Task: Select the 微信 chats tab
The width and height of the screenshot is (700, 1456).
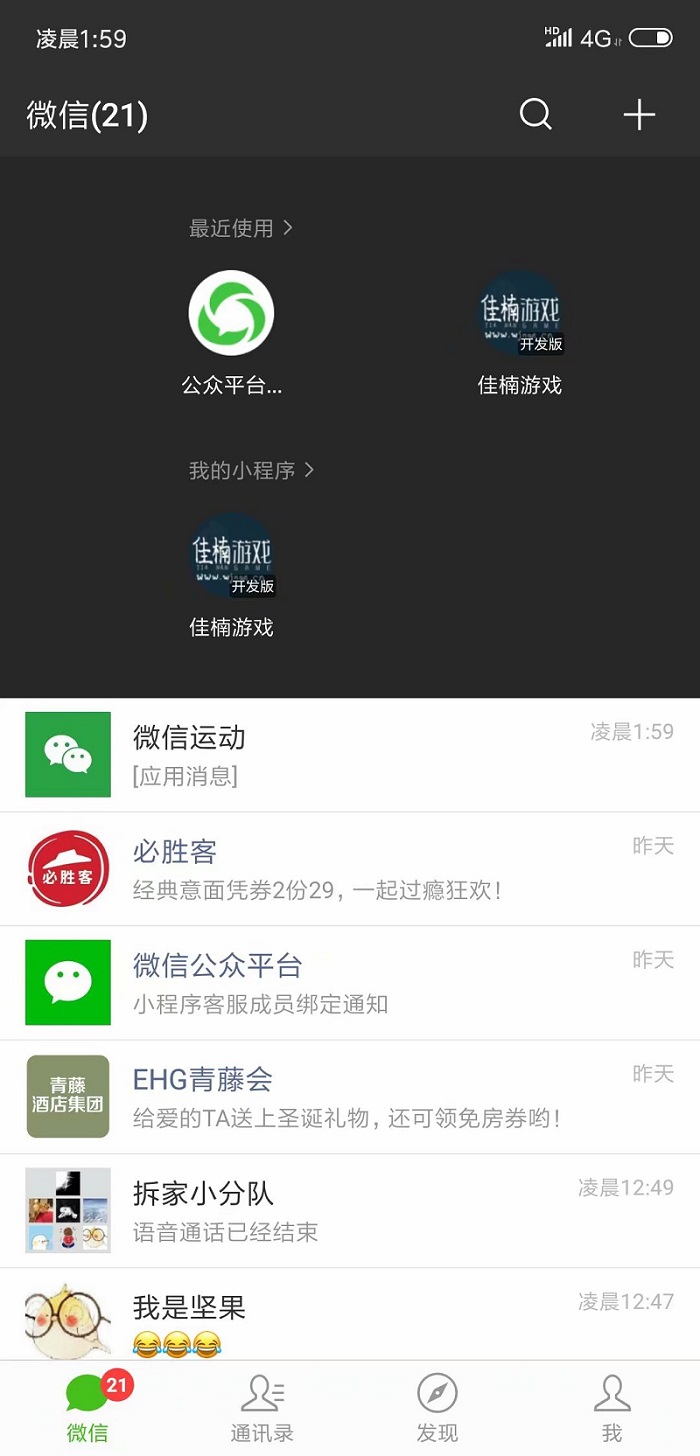Action: coord(88,1408)
